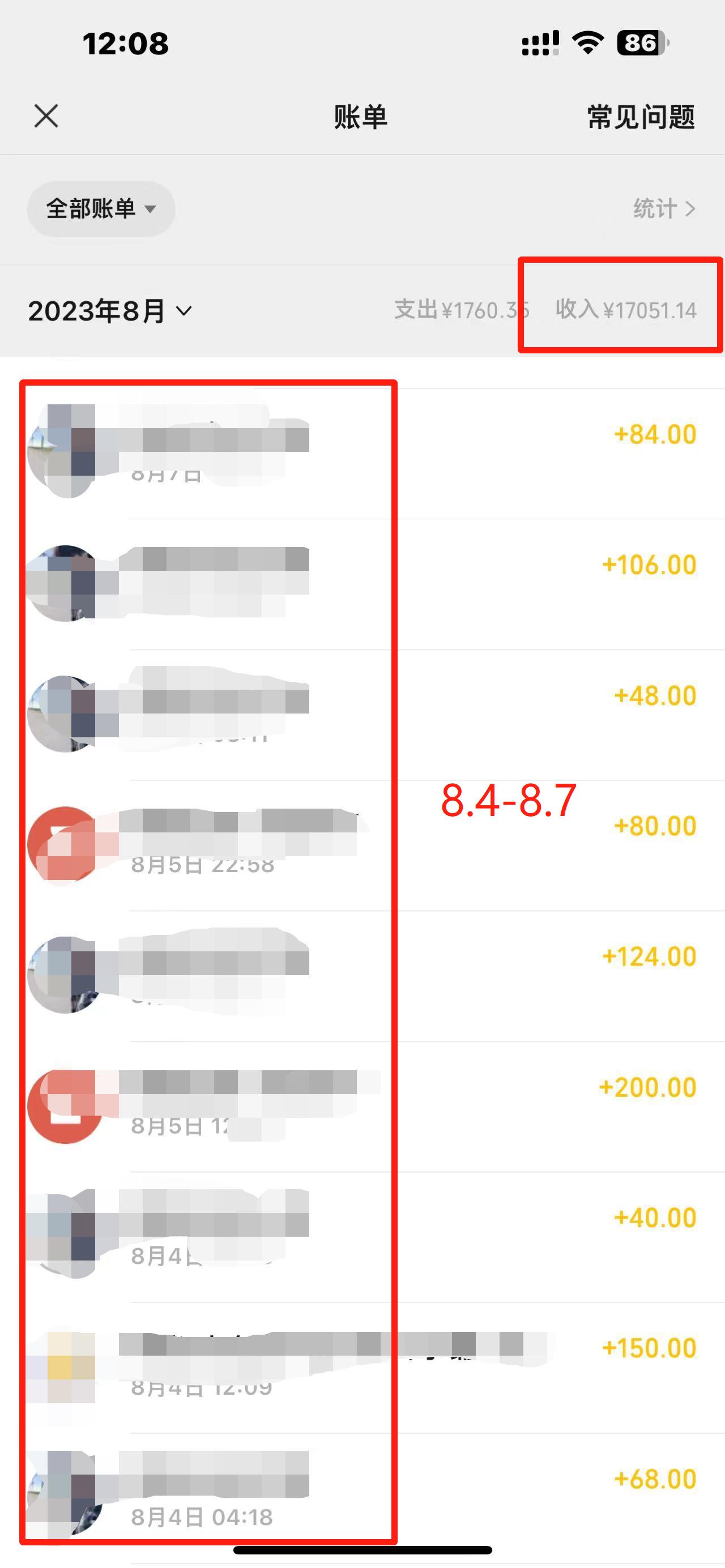Expand the 全部账单 filter dropdown
Screen dimensions: 725x1568
(x=101, y=209)
